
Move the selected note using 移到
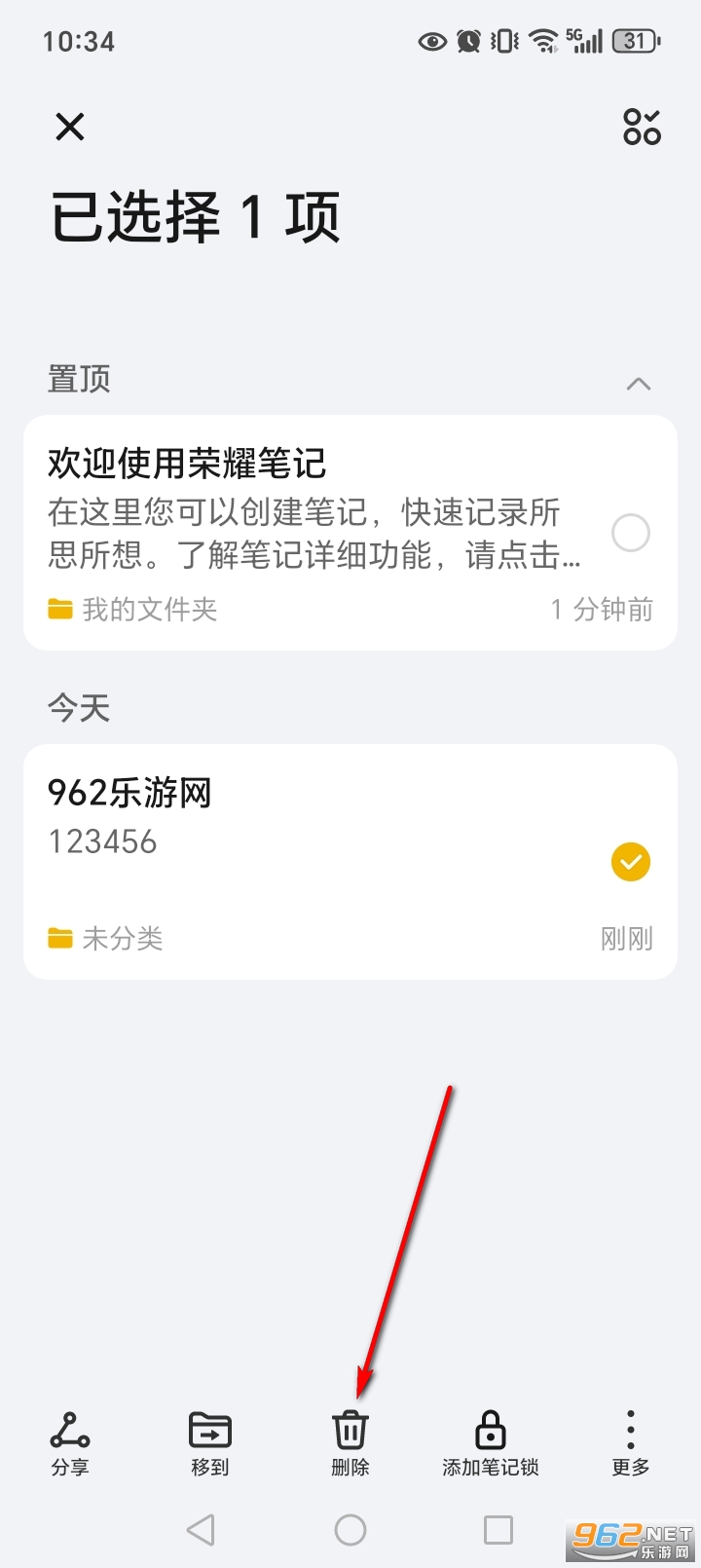coord(210,1442)
